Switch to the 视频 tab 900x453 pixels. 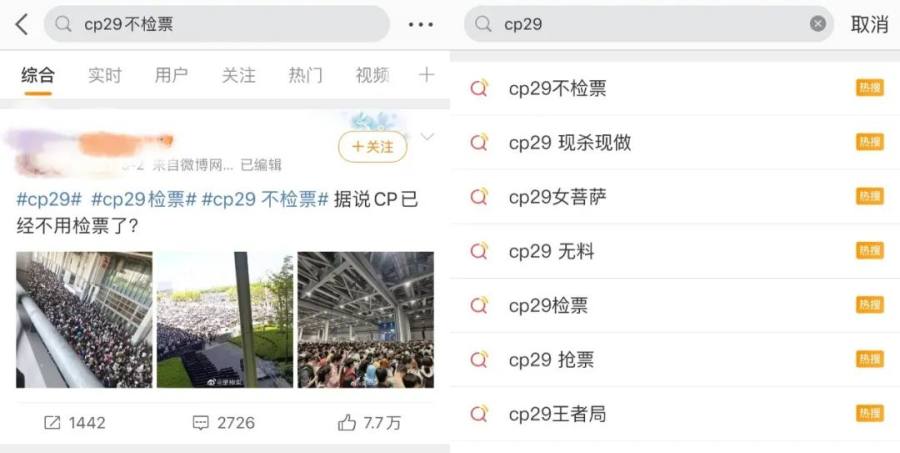372,75
